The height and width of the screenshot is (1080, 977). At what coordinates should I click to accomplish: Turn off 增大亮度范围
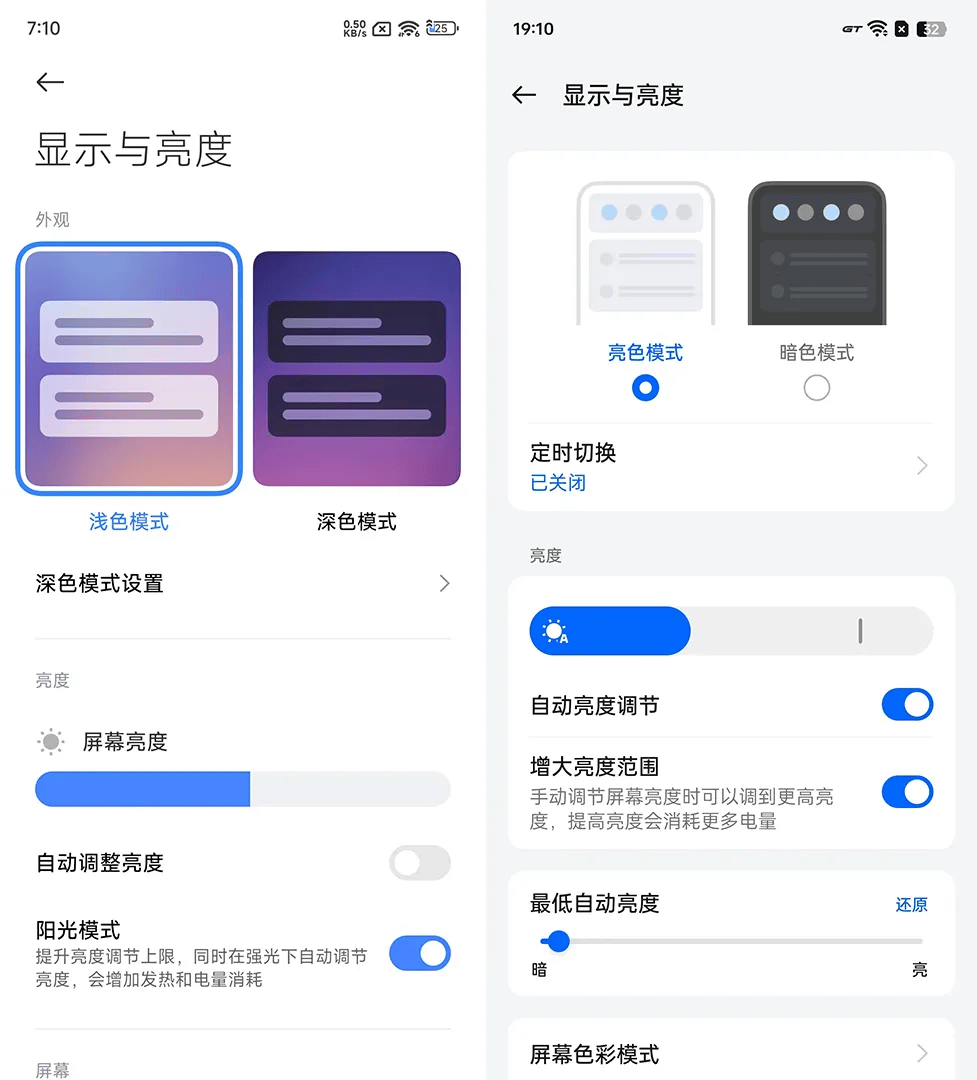point(906,793)
